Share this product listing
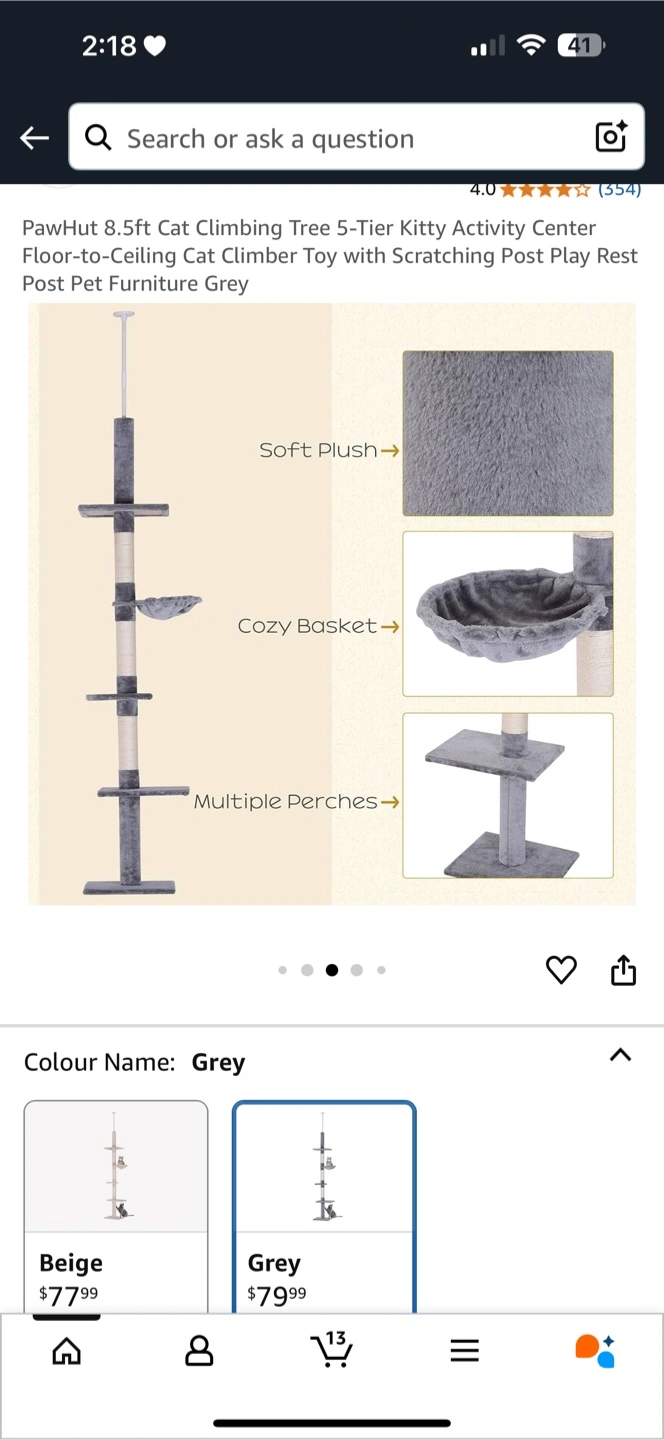The width and height of the screenshot is (664, 1440). tap(623, 970)
